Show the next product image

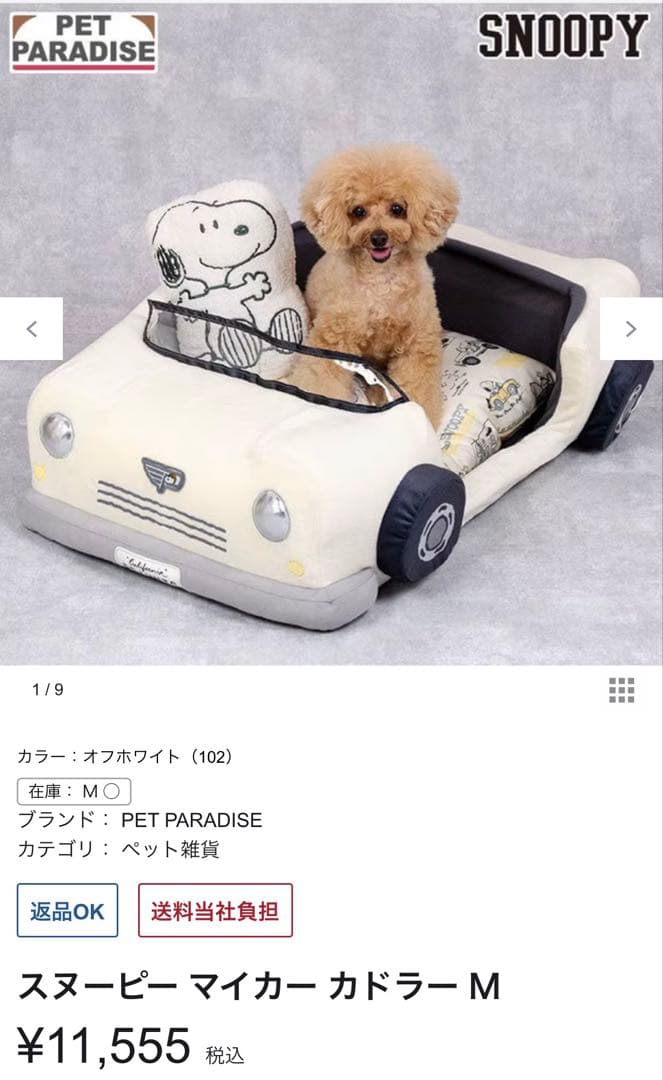[x=630, y=329]
